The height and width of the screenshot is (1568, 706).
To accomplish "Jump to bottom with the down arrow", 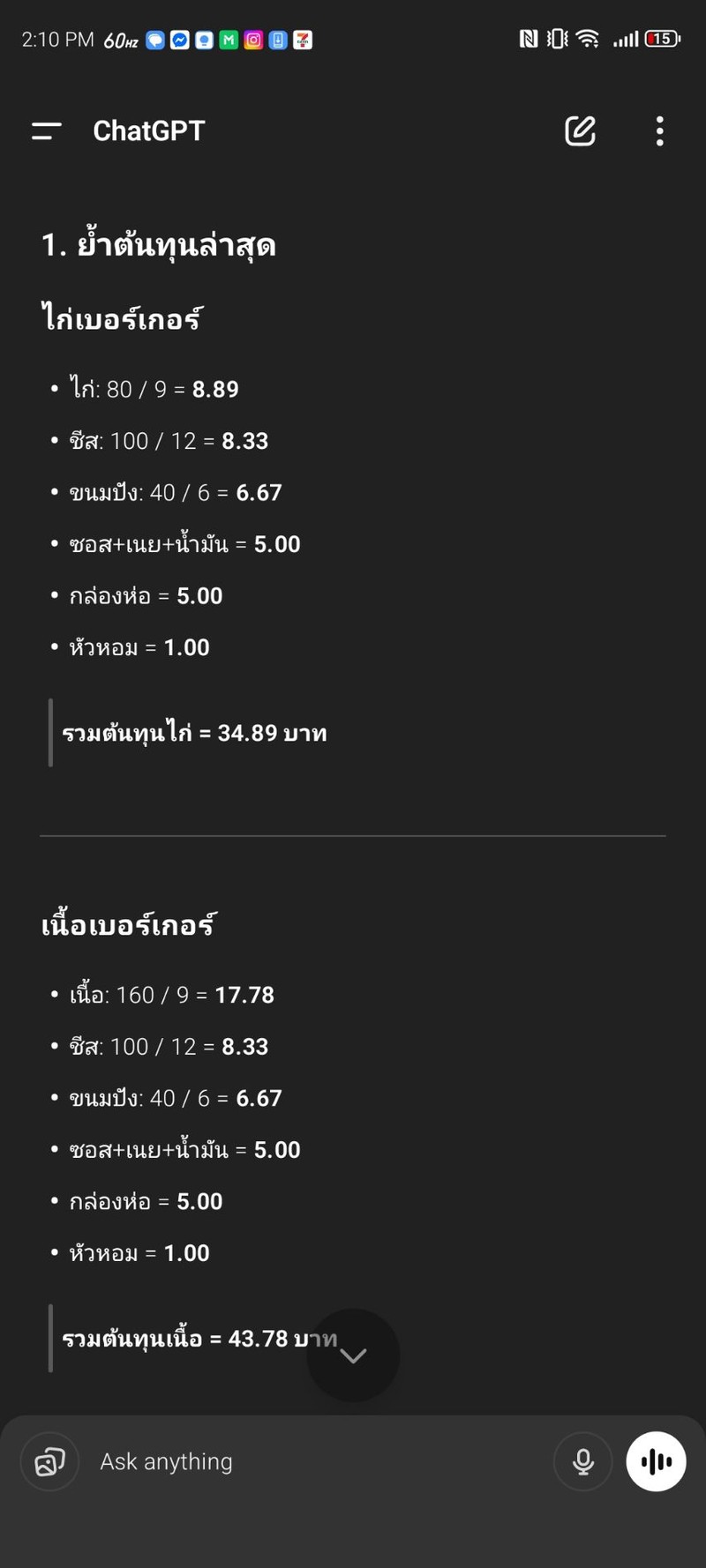I will (353, 1355).
